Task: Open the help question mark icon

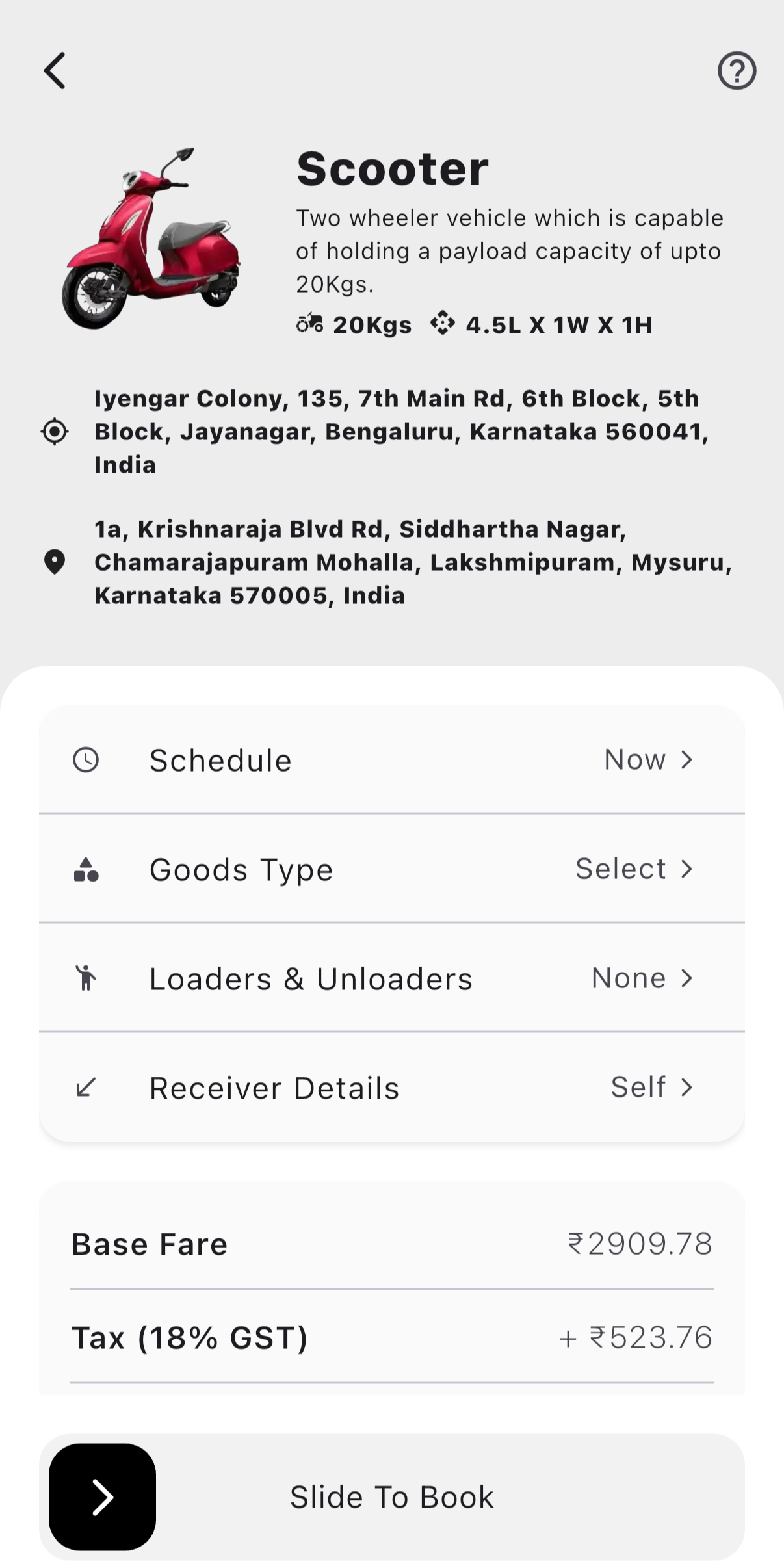Action: tap(737, 70)
